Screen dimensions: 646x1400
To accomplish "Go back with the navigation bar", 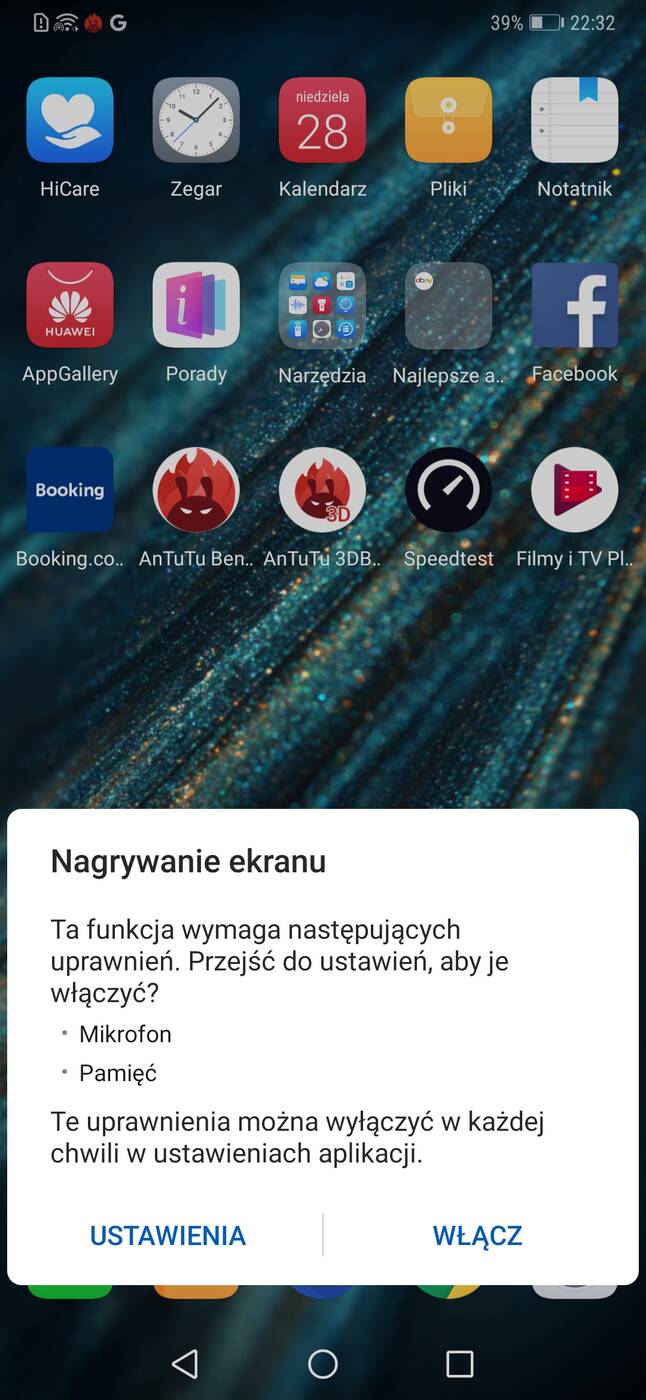I will pos(185,1363).
